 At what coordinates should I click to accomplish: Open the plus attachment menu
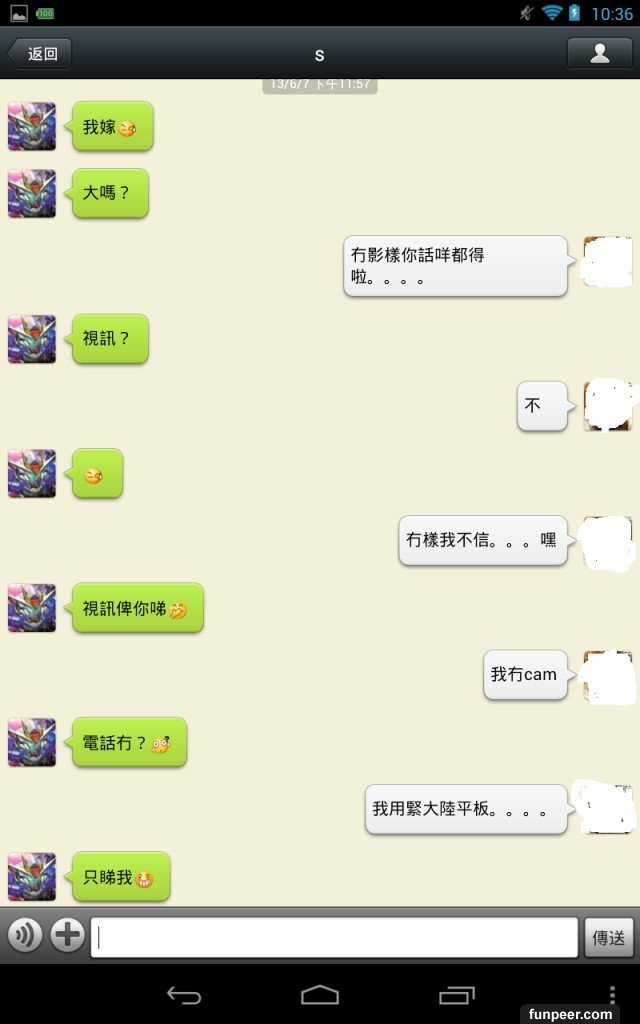(x=67, y=936)
